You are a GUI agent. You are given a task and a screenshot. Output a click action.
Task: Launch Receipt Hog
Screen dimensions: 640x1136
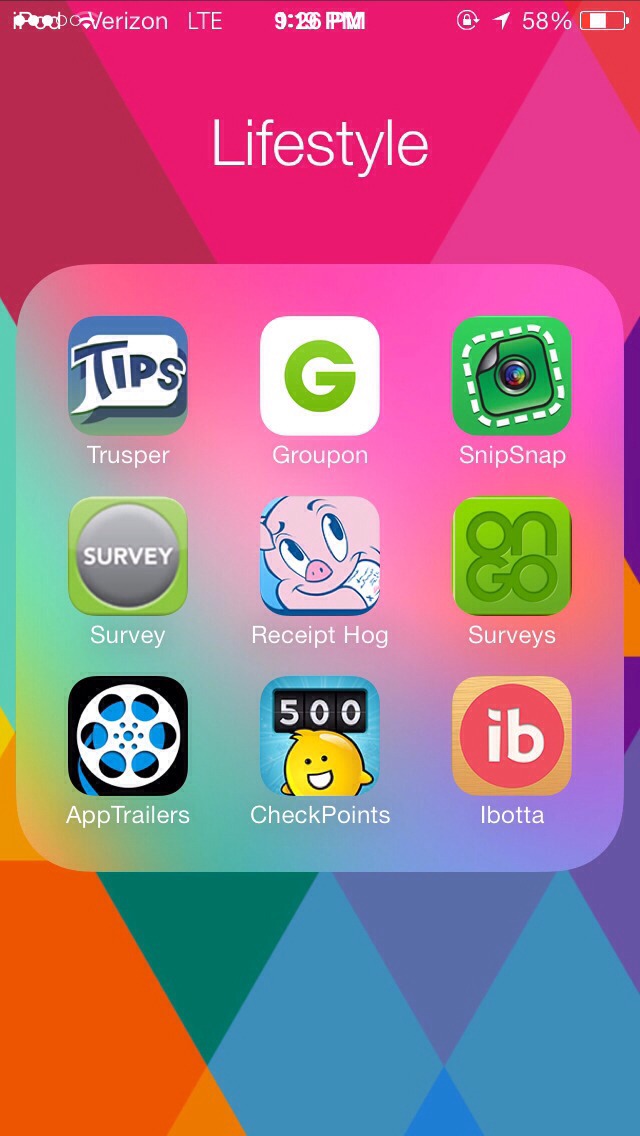[x=320, y=556]
